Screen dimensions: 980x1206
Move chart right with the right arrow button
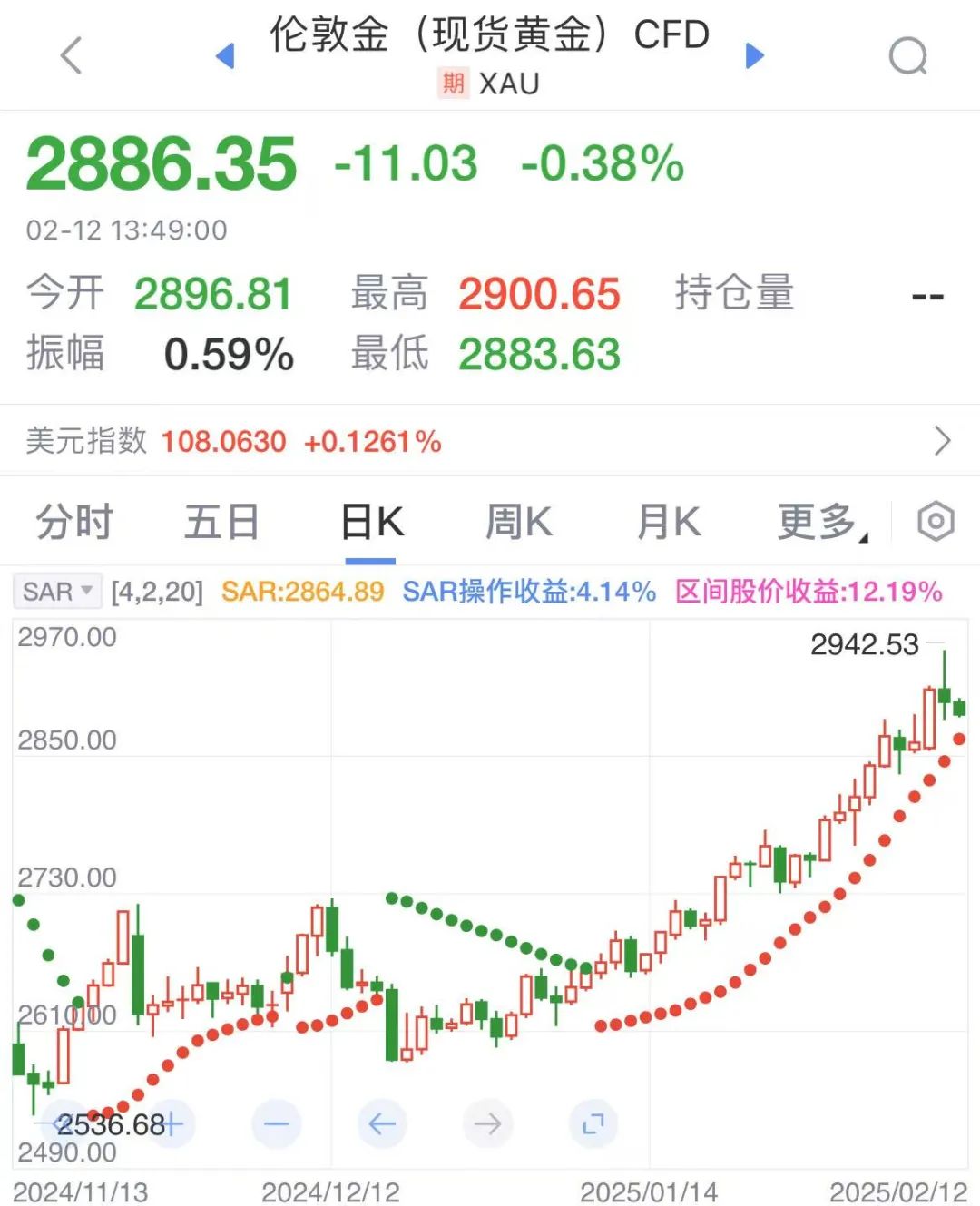click(487, 1124)
